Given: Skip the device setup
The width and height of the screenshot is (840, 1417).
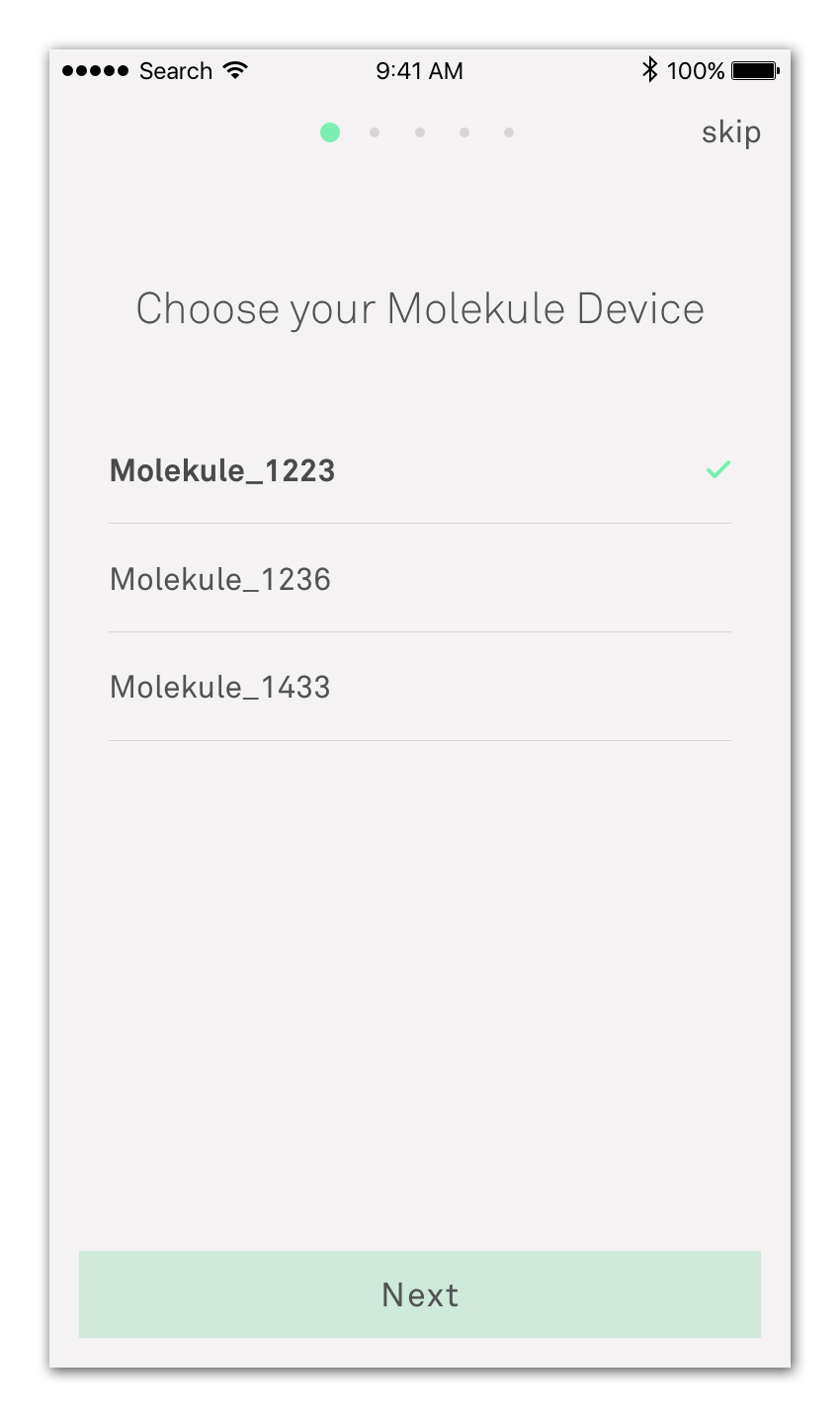Looking at the screenshot, I should click(730, 132).
